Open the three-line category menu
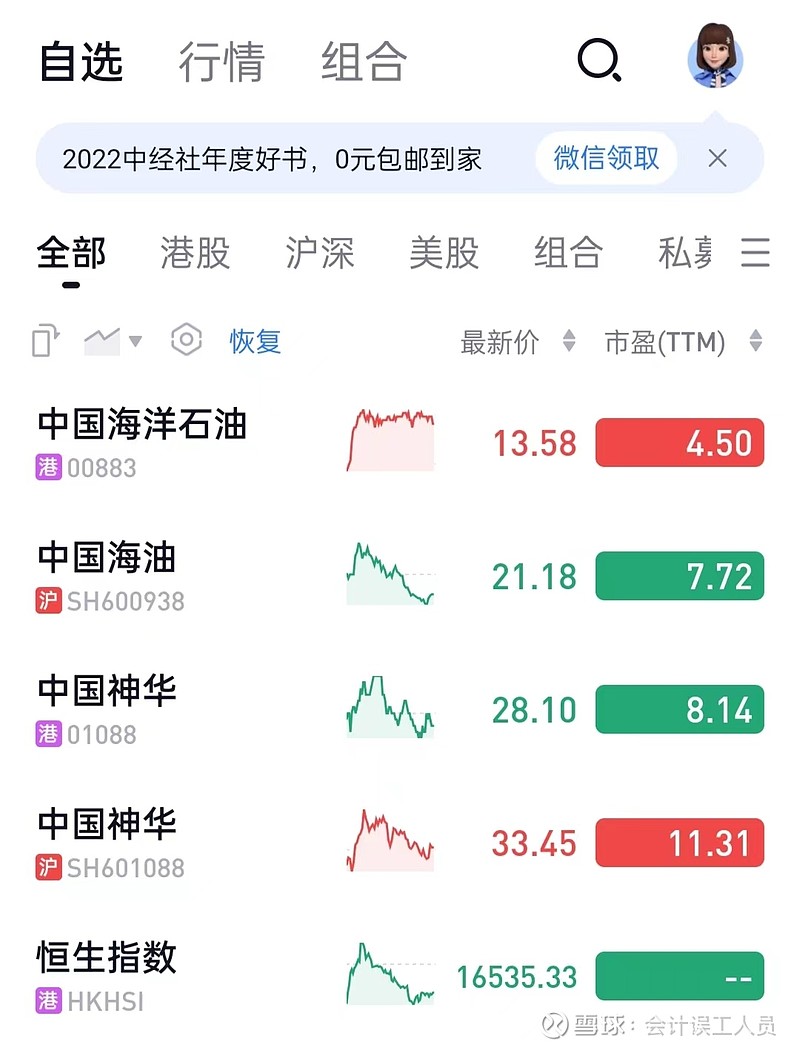This screenshot has height=1050, width=800. [x=755, y=253]
